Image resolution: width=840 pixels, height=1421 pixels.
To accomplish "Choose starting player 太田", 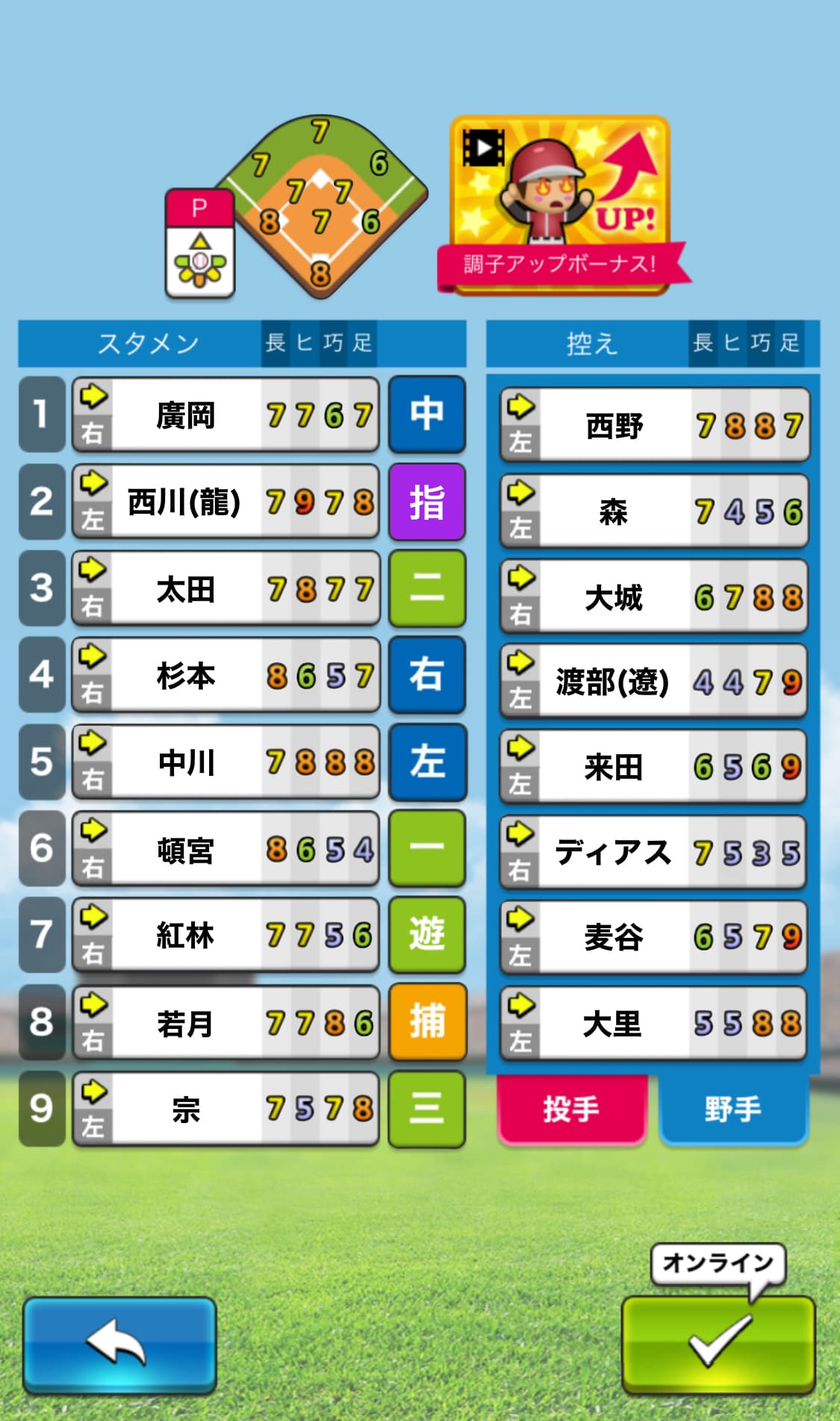I will 225,589.
